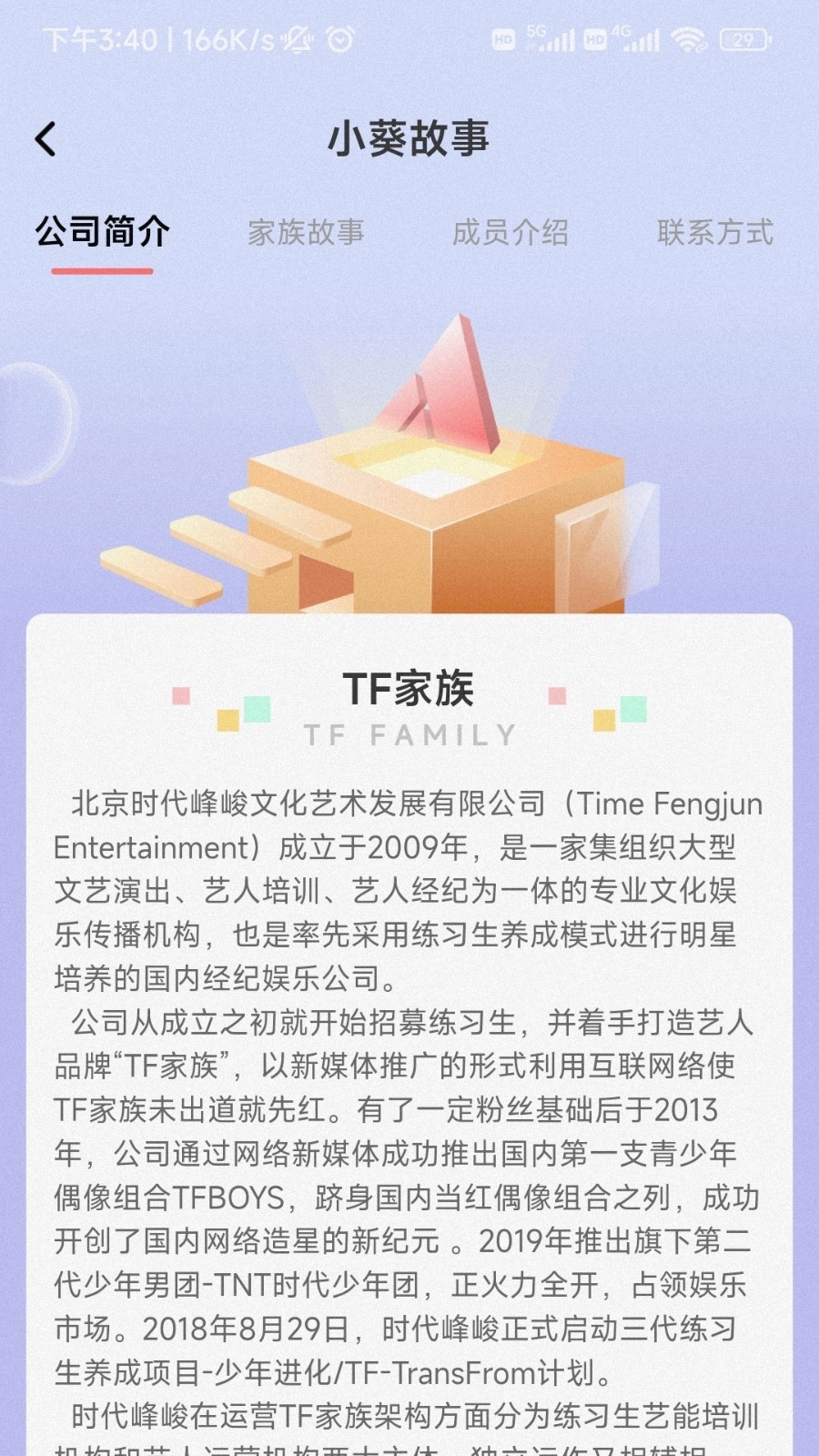Tap the right HD VoLTE icon
The width and height of the screenshot is (819, 1456).
point(598,39)
